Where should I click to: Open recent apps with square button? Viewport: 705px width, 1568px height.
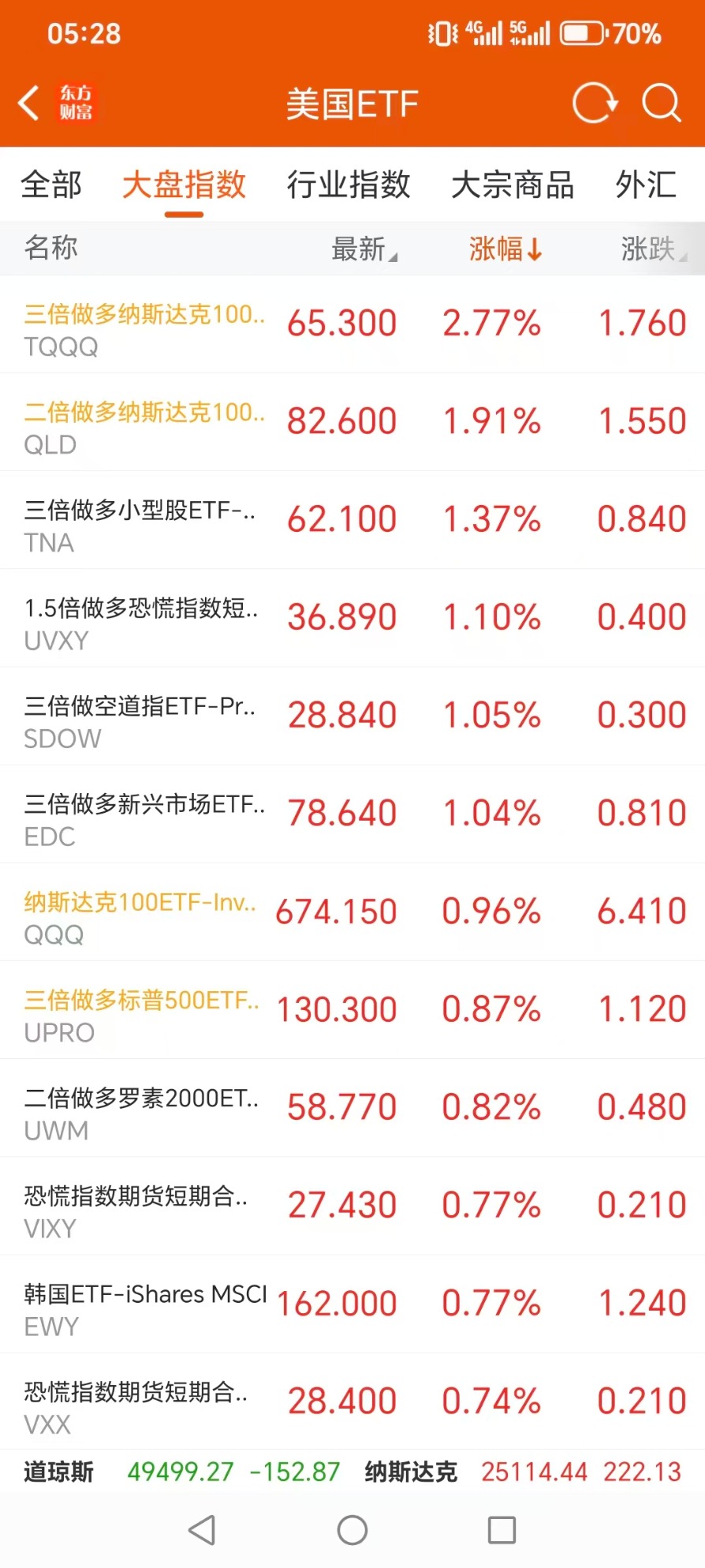(x=502, y=1530)
